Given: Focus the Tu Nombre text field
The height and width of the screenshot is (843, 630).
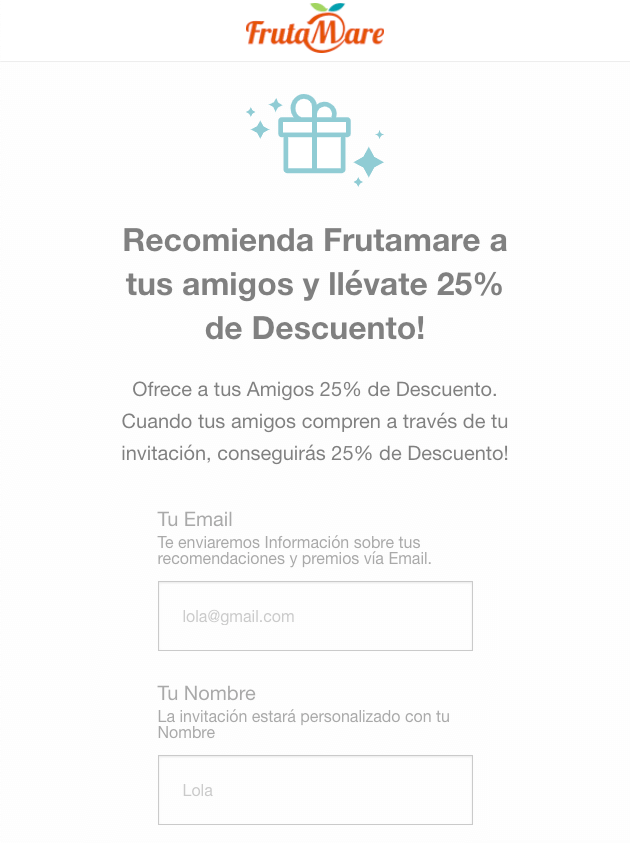Looking at the screenshot, I should pos(315,790).
